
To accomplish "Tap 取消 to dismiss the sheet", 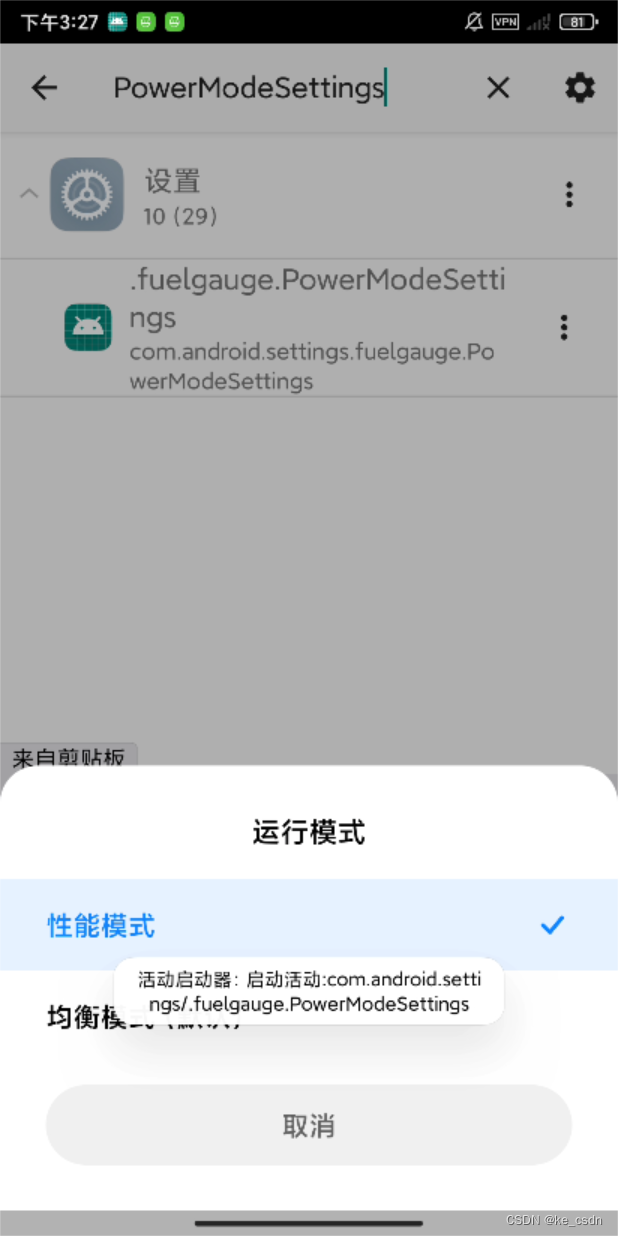I will (308, 1126).
